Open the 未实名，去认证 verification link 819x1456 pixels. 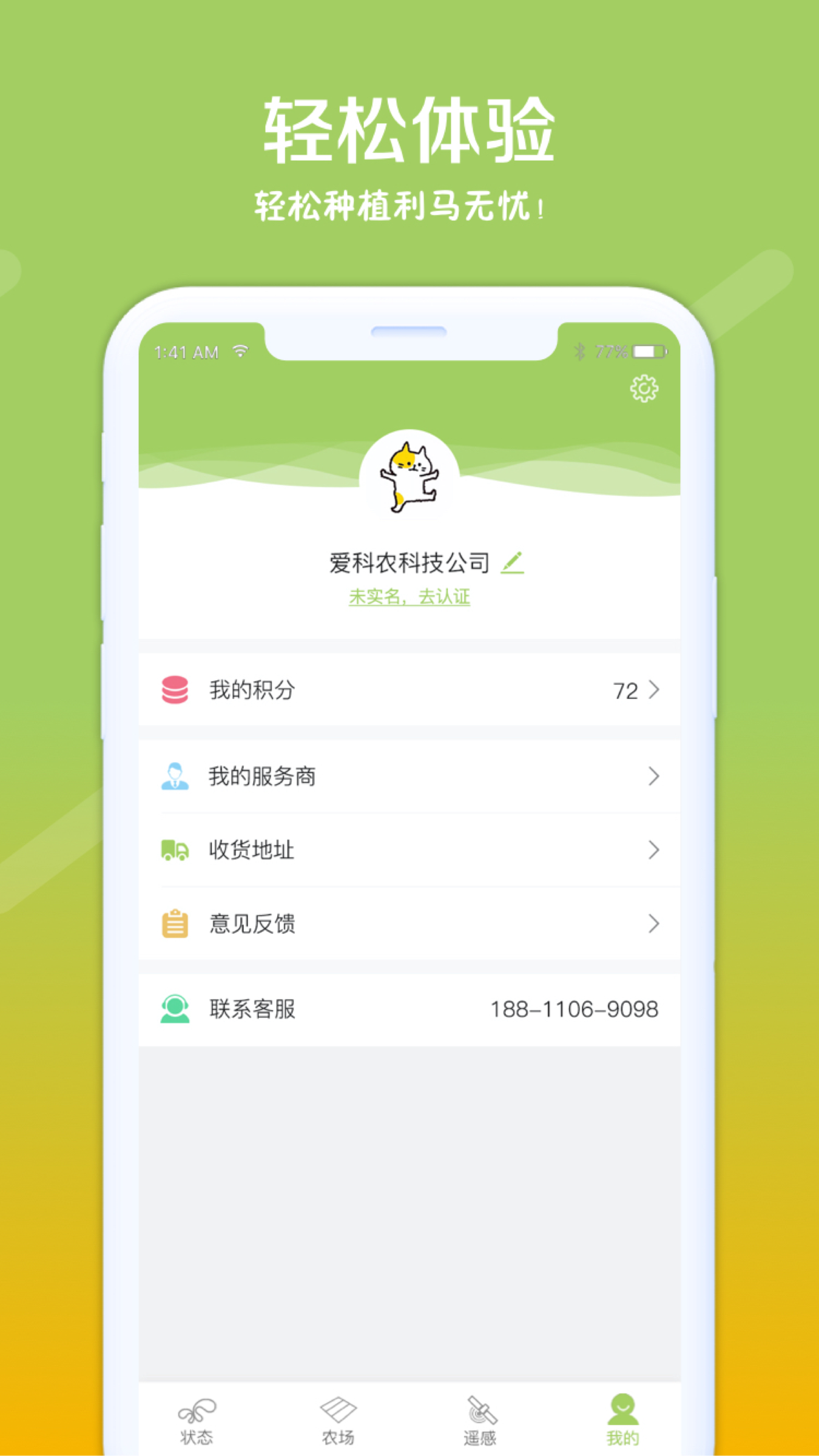409,598
